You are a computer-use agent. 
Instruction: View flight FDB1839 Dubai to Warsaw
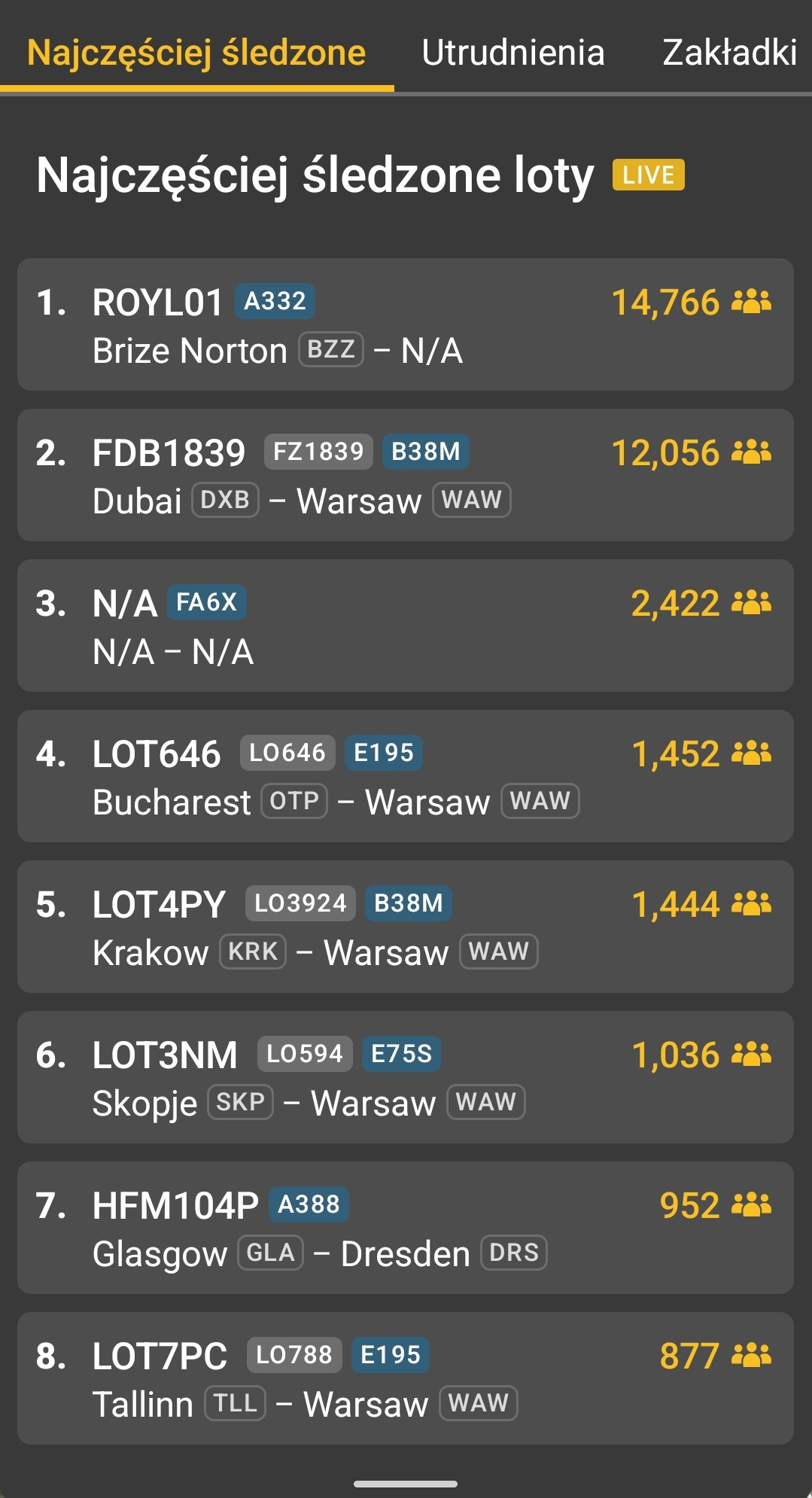tap(405, 475)
